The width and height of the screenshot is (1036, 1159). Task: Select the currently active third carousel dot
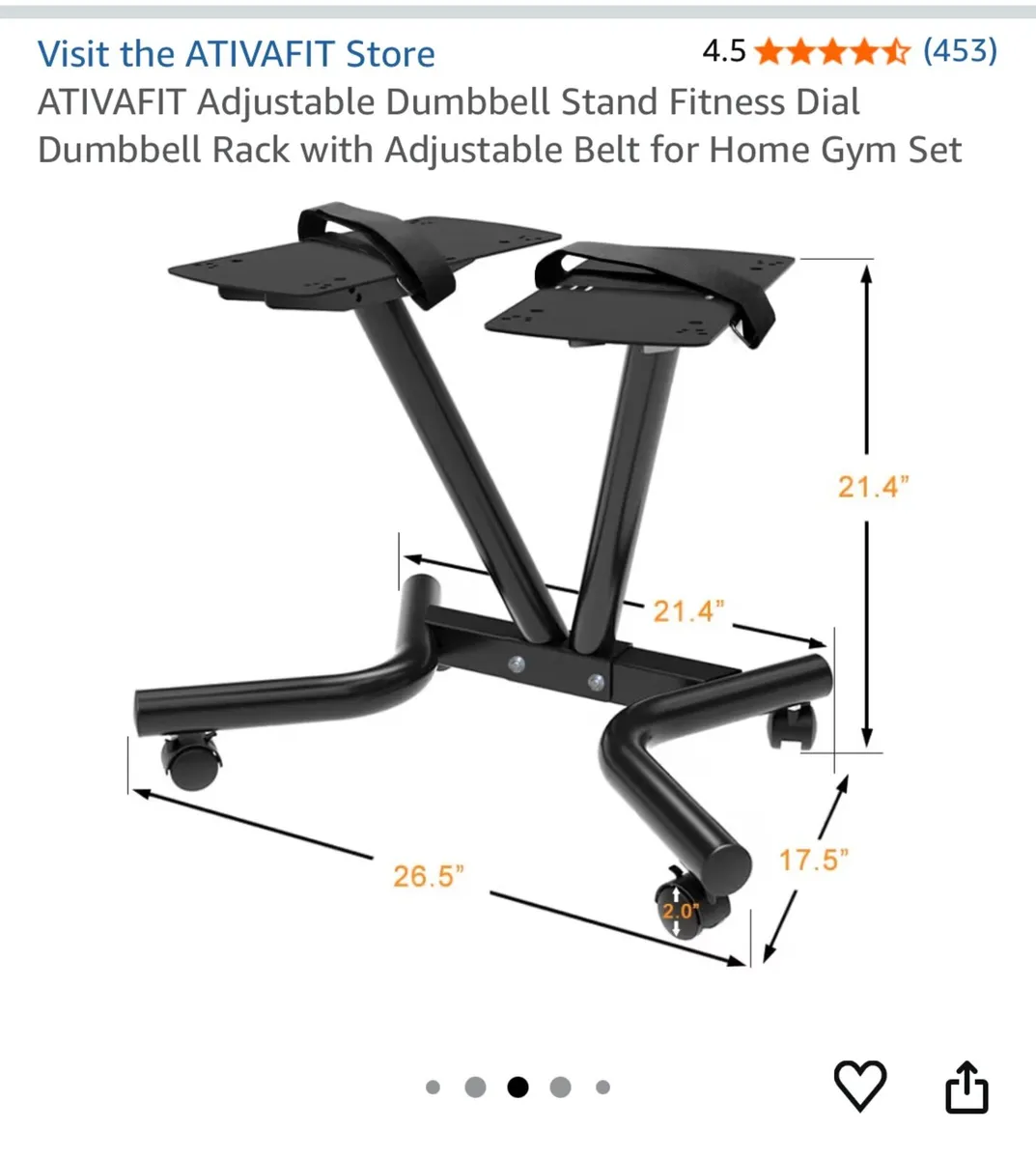click(x=519, y=1088)
